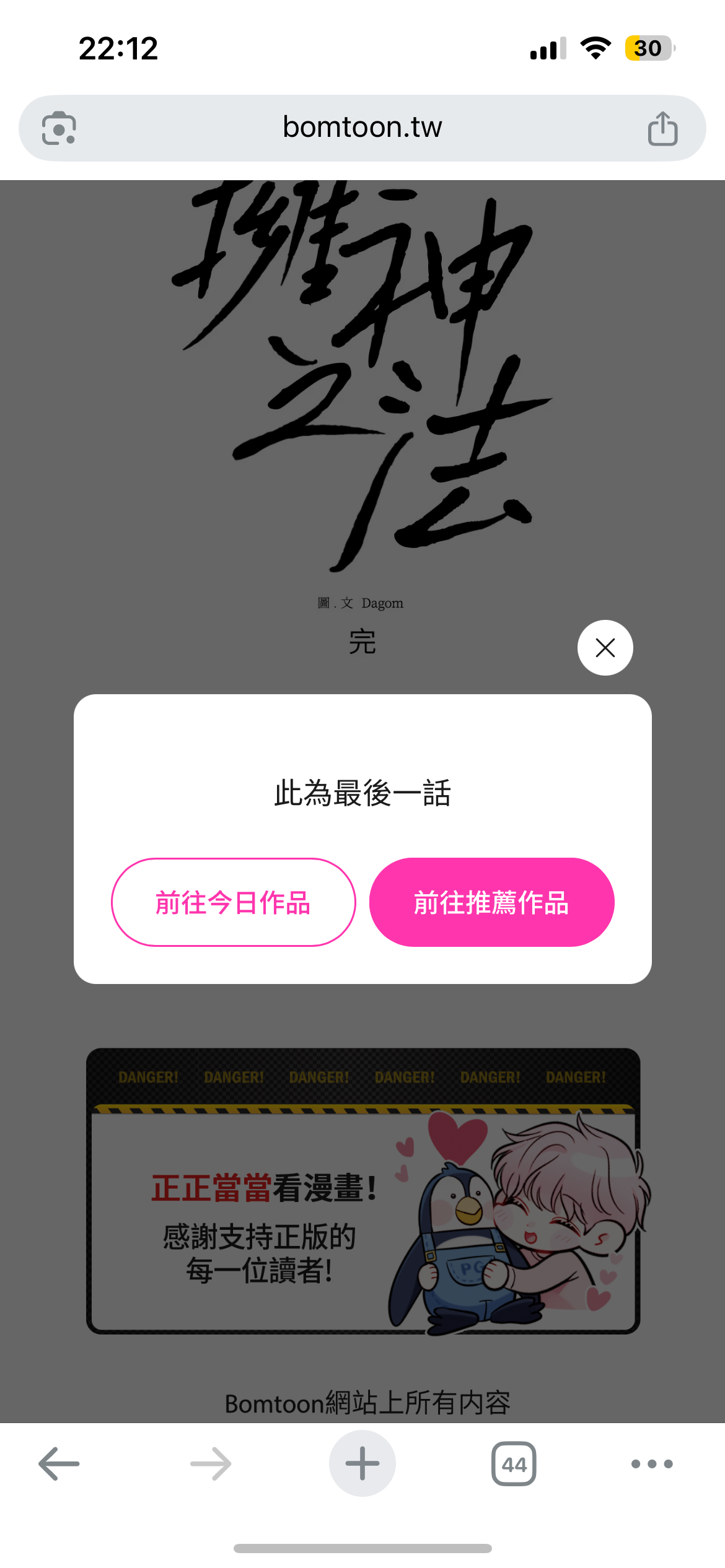
Task: Open the lens search icon in address bar
Action: pos(59,129)
